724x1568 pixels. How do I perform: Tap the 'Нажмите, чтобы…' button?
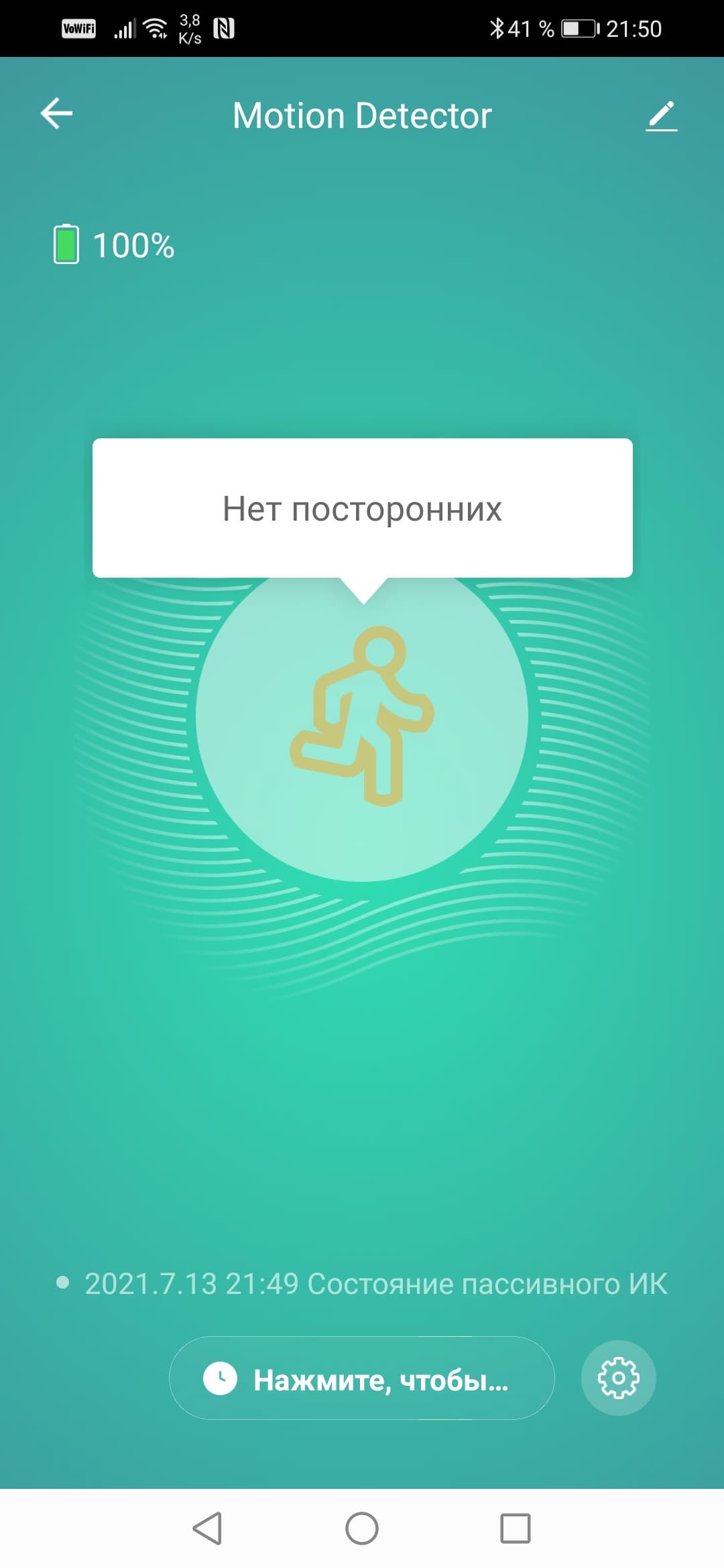click(362, 1379)
